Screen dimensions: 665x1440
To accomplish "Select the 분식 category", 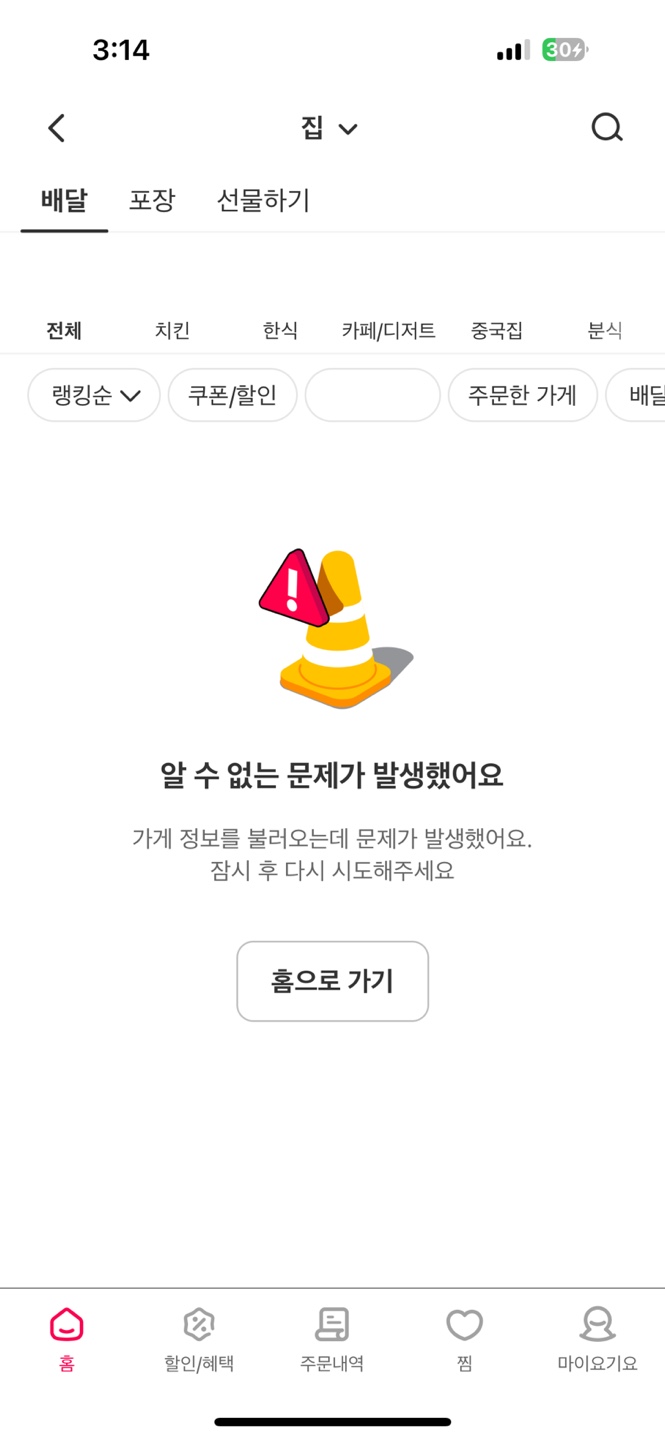I will click(604, 331).
